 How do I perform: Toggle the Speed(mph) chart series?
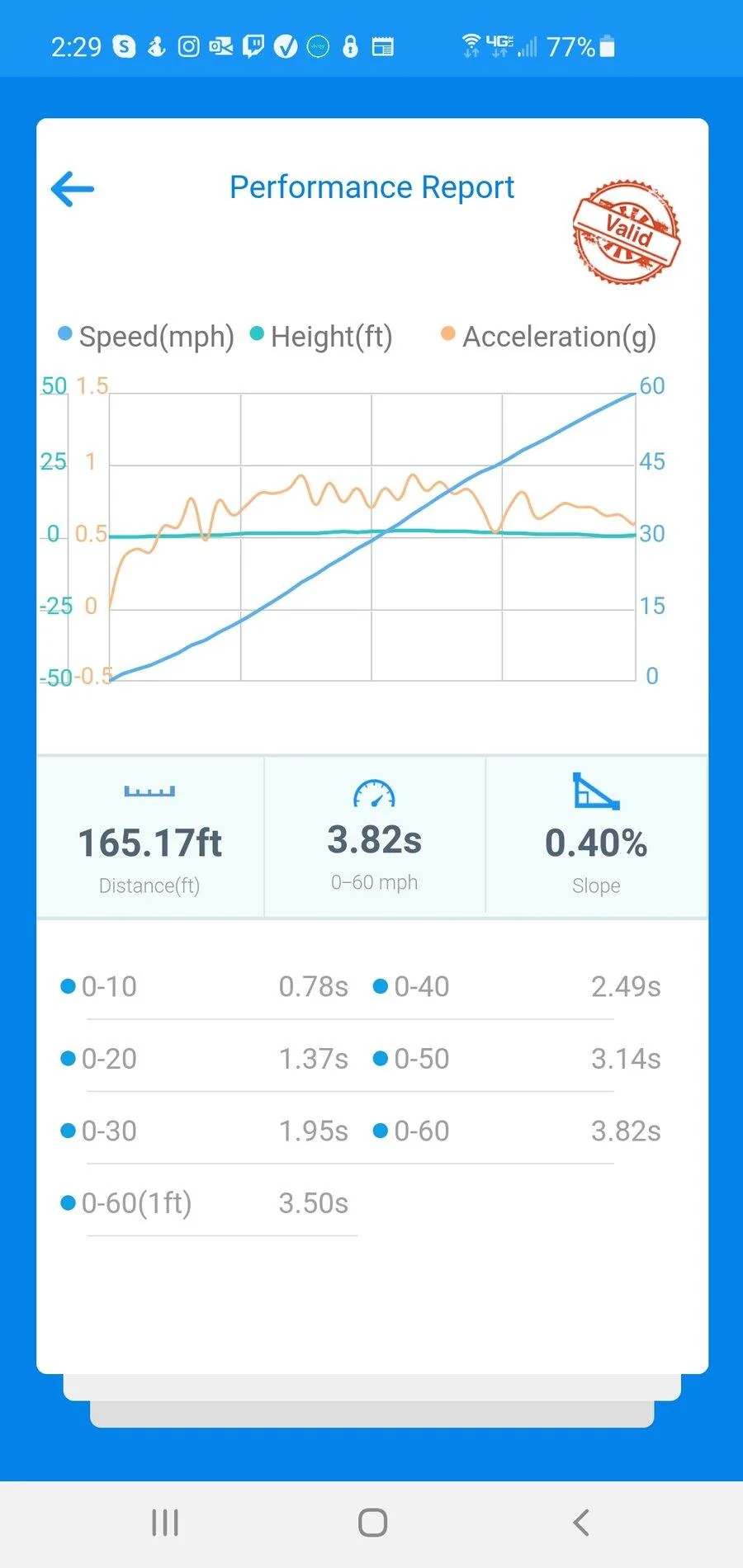[x=146, y=337]
